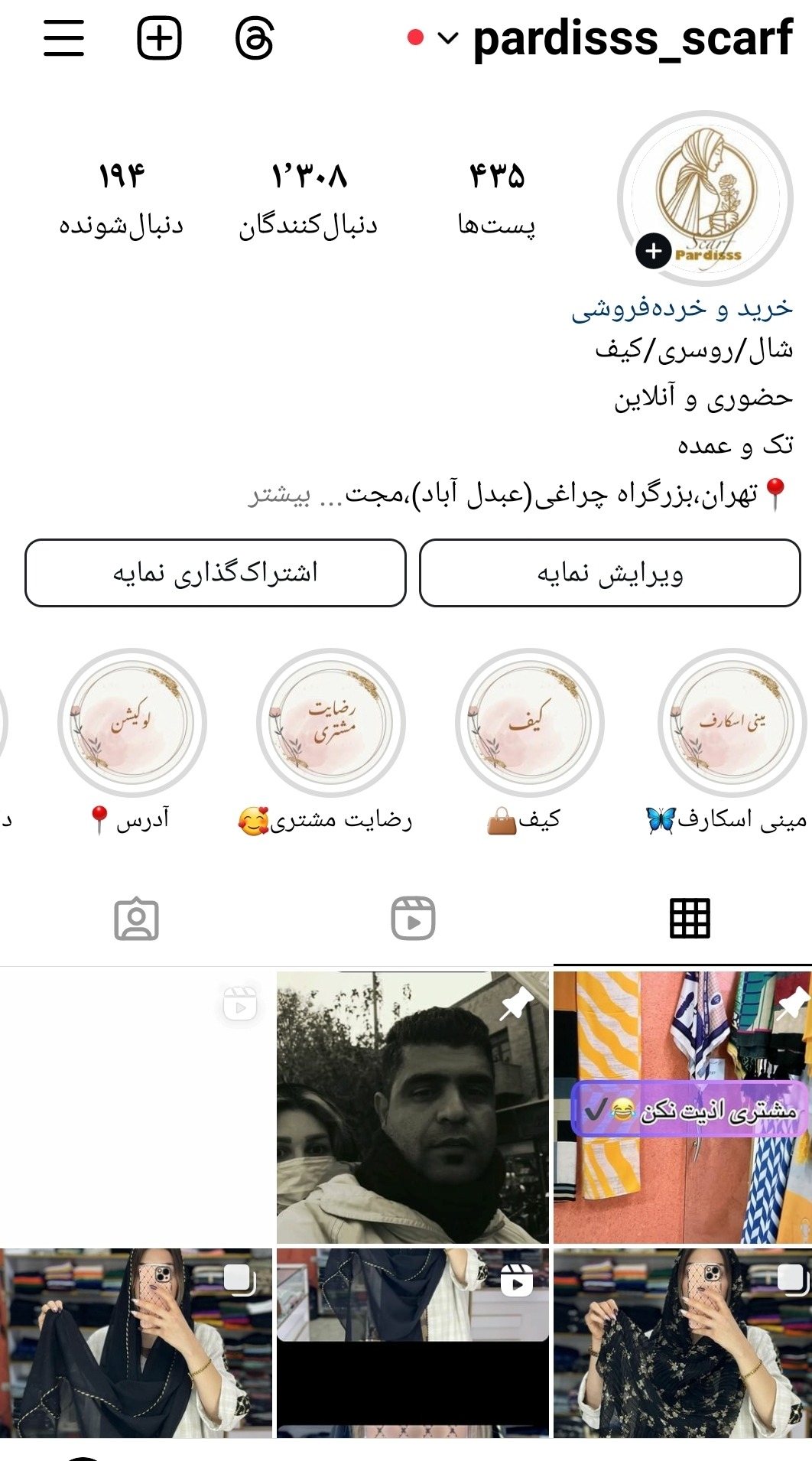Expand the bio with بیشتر
This screenshot has height=1461, width=812.
(x=278, y=496)
